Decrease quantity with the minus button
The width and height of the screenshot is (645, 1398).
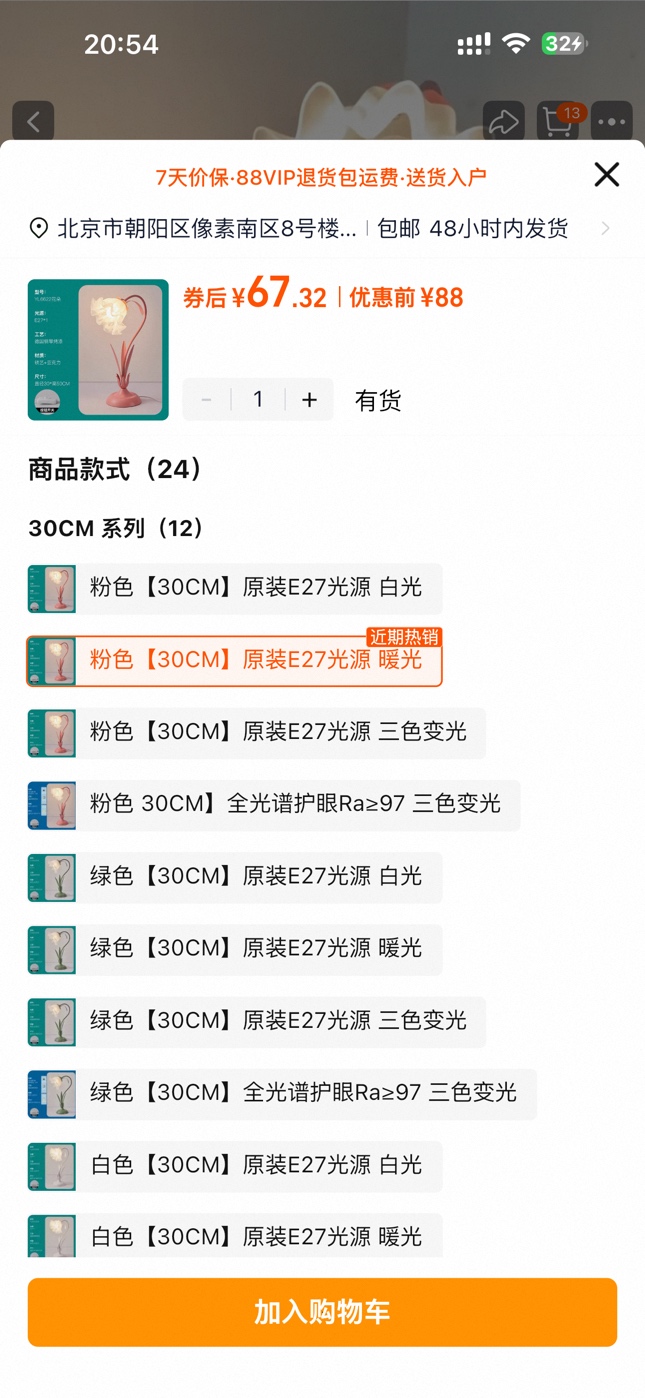(x=207, y=400)
